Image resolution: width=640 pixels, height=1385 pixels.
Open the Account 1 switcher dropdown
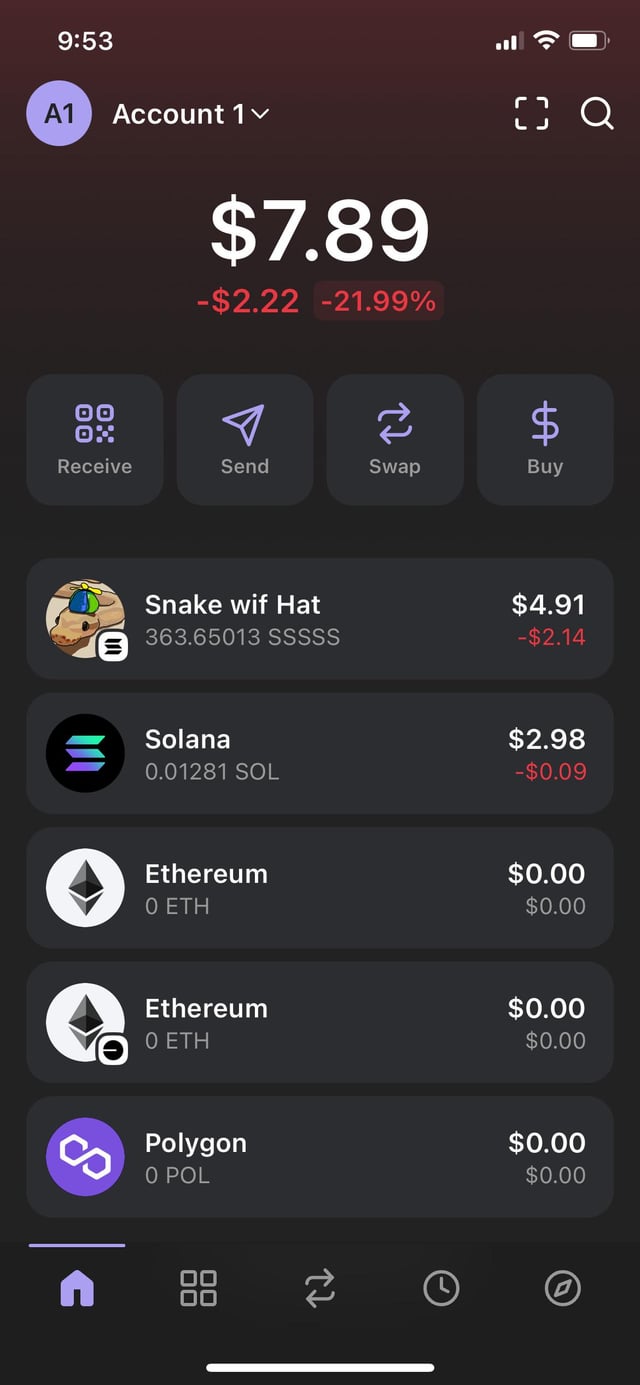tap(190, 114)
